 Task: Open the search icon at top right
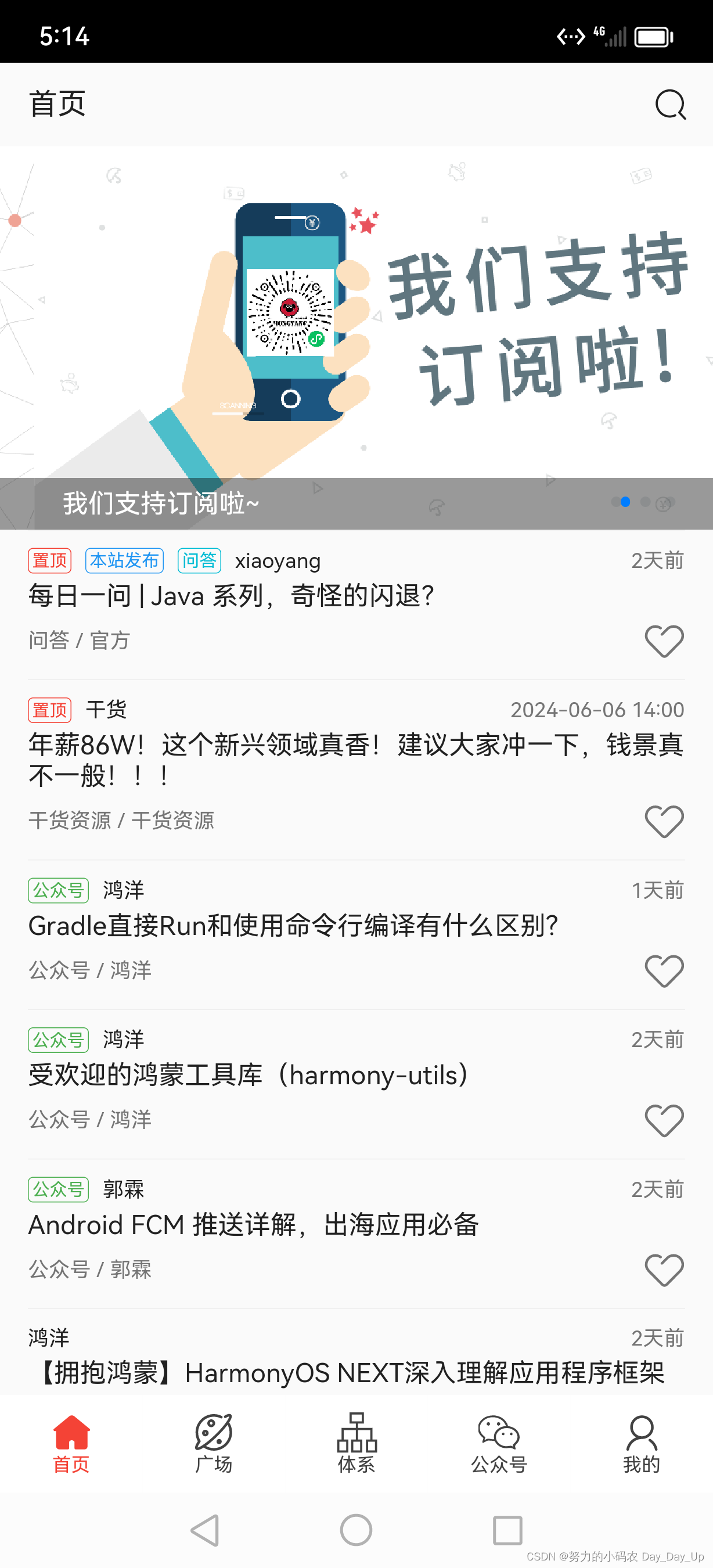(669, 103)
